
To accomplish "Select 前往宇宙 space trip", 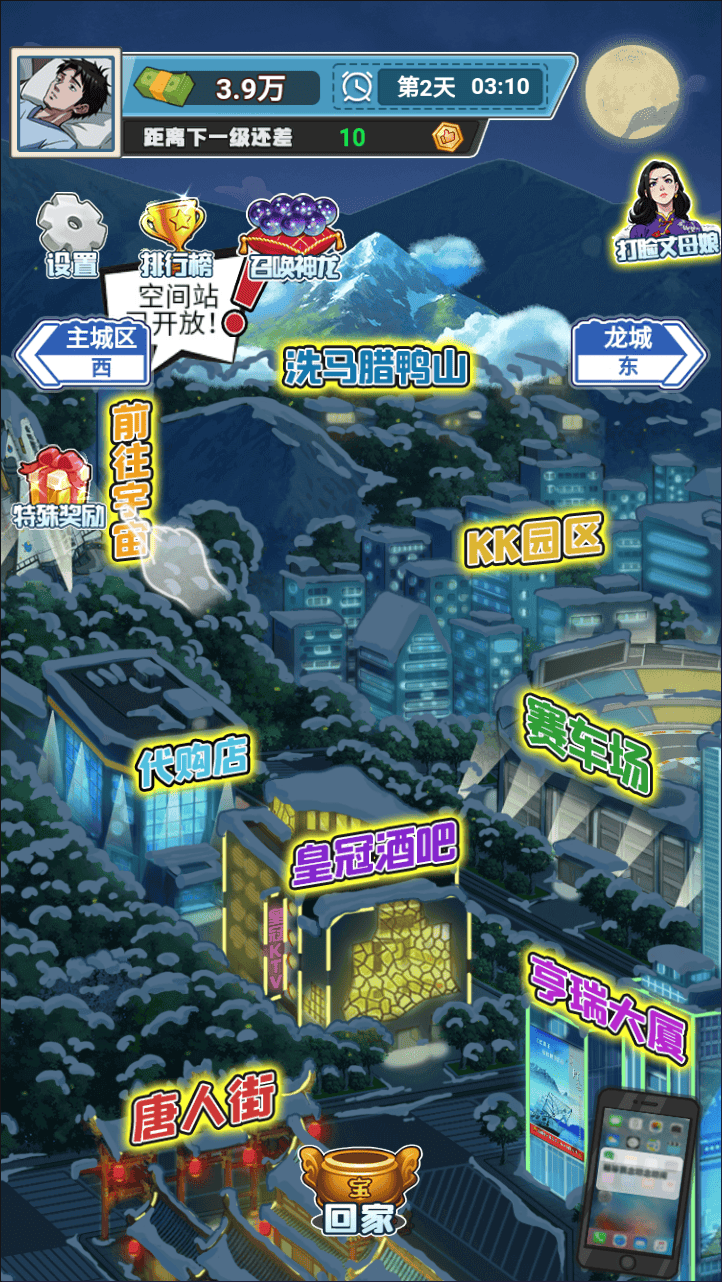I will pyautogui.click(x=130, y=480).
